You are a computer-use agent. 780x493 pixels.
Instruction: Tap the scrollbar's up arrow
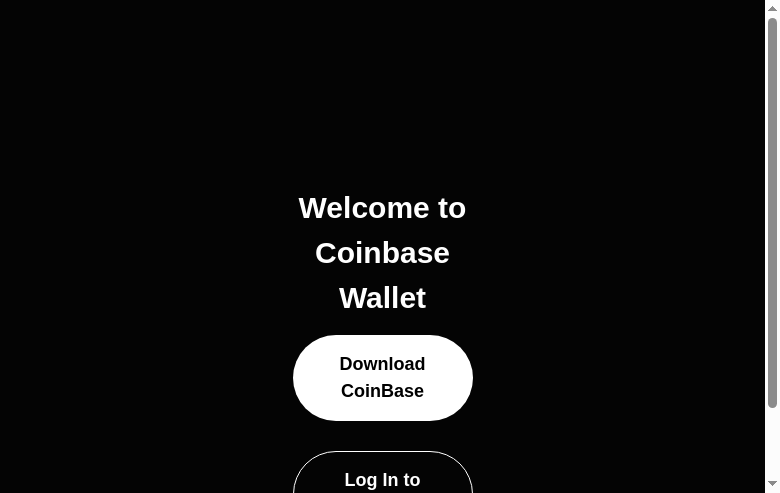coord(772,8)
